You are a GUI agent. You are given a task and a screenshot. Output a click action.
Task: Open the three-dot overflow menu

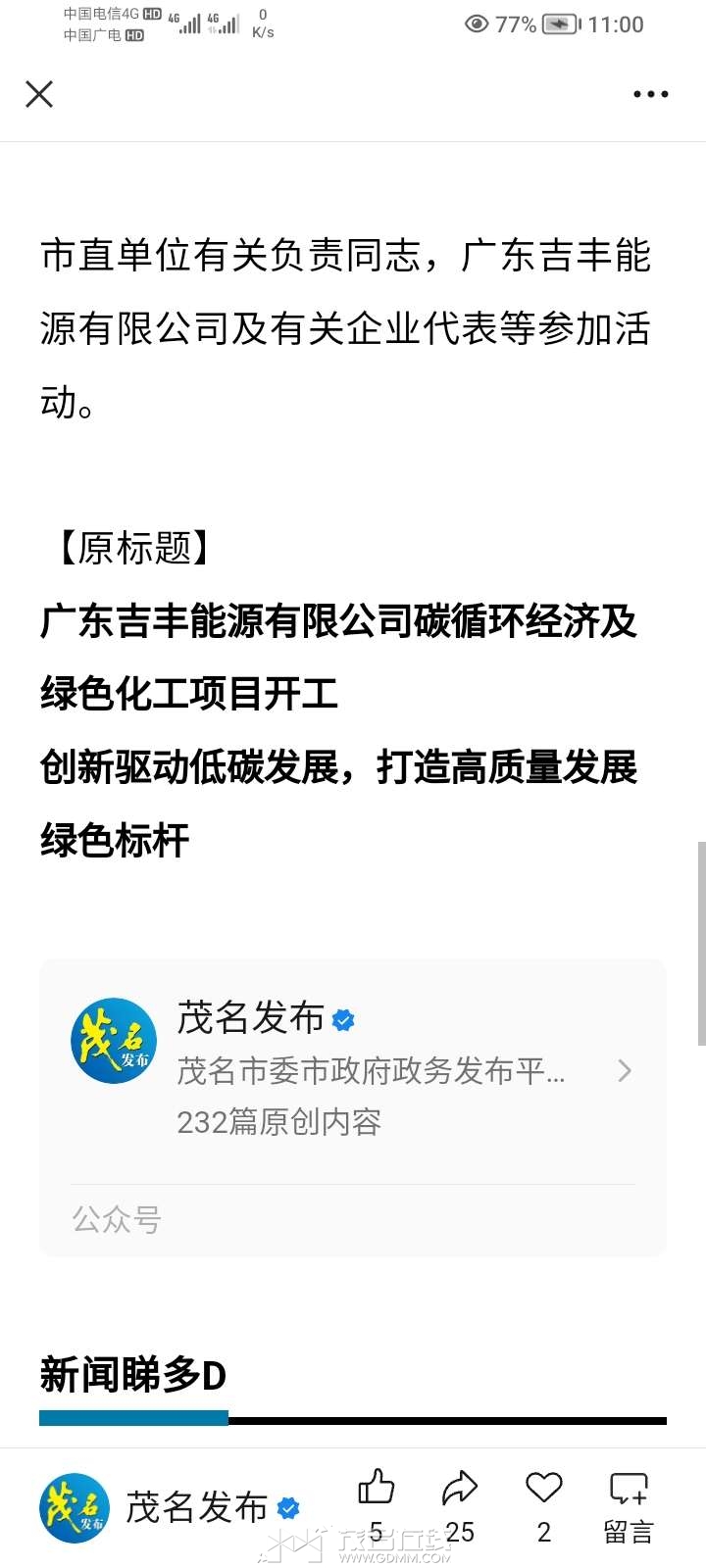point(650,94)
